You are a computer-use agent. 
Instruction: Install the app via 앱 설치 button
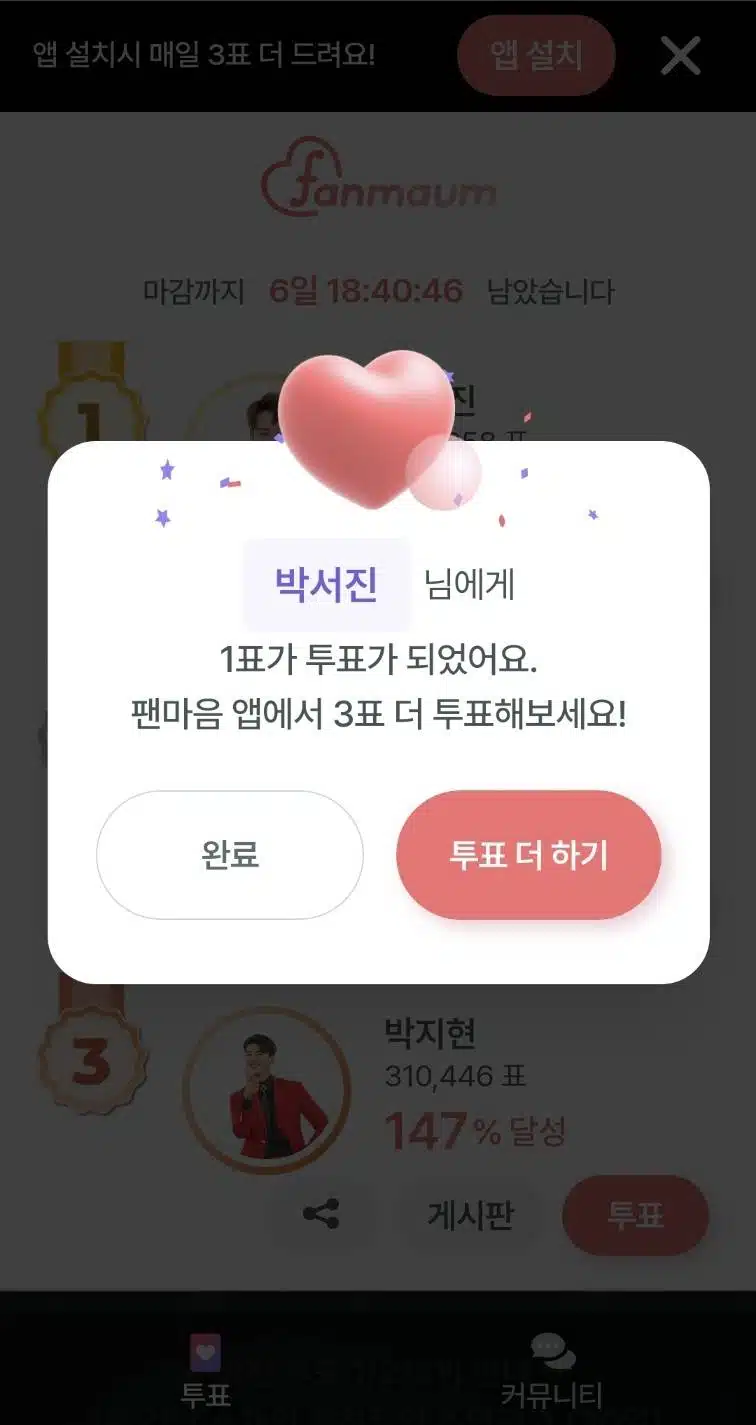[x=536, y=55]
